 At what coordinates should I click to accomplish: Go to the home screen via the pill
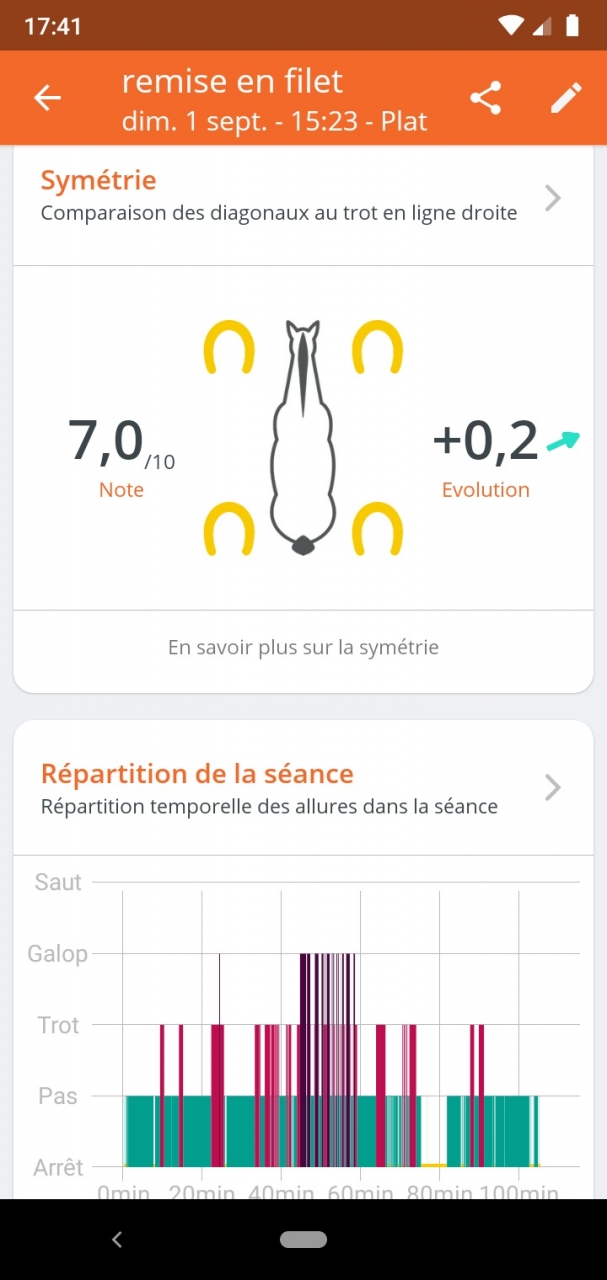(x=303, y=1240)
